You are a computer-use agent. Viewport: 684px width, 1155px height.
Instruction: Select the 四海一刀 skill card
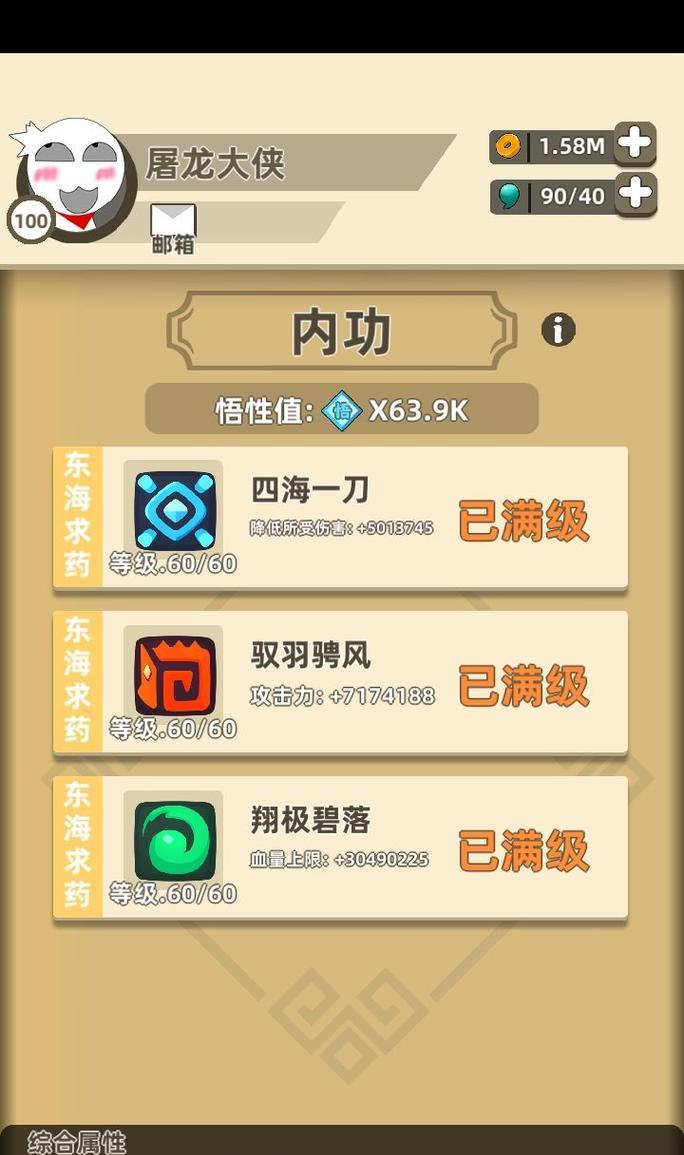point(340,518)
